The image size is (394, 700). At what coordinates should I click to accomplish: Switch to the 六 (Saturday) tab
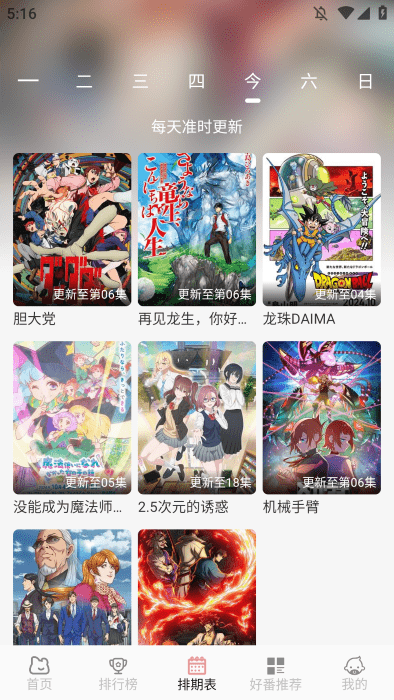(x=309, y=81)
